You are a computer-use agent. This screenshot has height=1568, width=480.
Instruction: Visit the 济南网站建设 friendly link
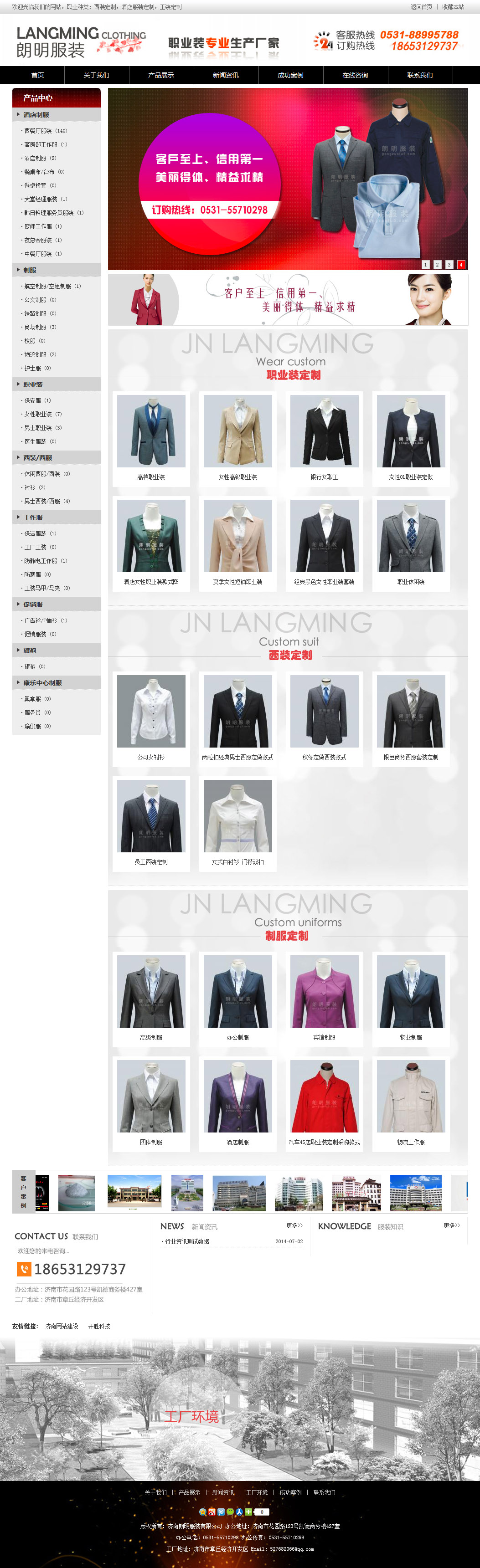pyautogui.click(x=62, y=1327)
